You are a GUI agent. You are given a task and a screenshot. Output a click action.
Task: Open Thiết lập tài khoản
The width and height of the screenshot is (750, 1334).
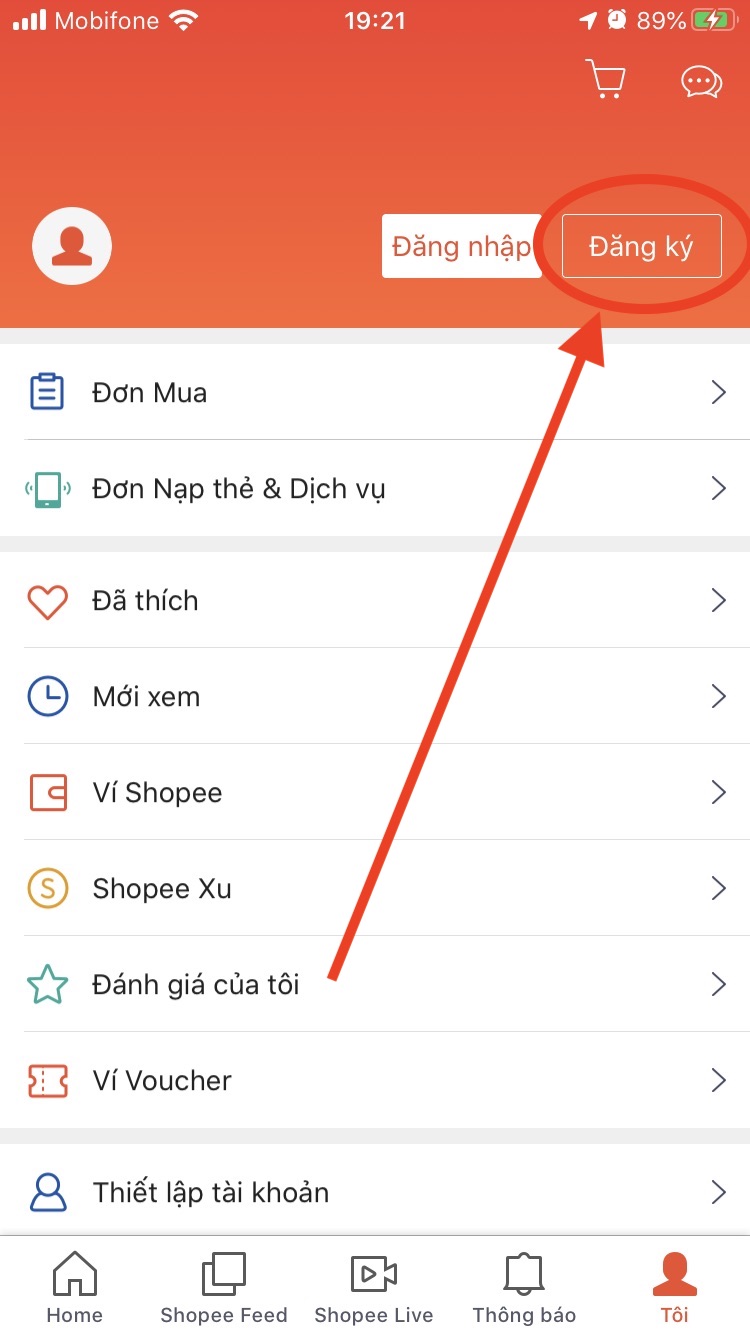click(375, 1192)
